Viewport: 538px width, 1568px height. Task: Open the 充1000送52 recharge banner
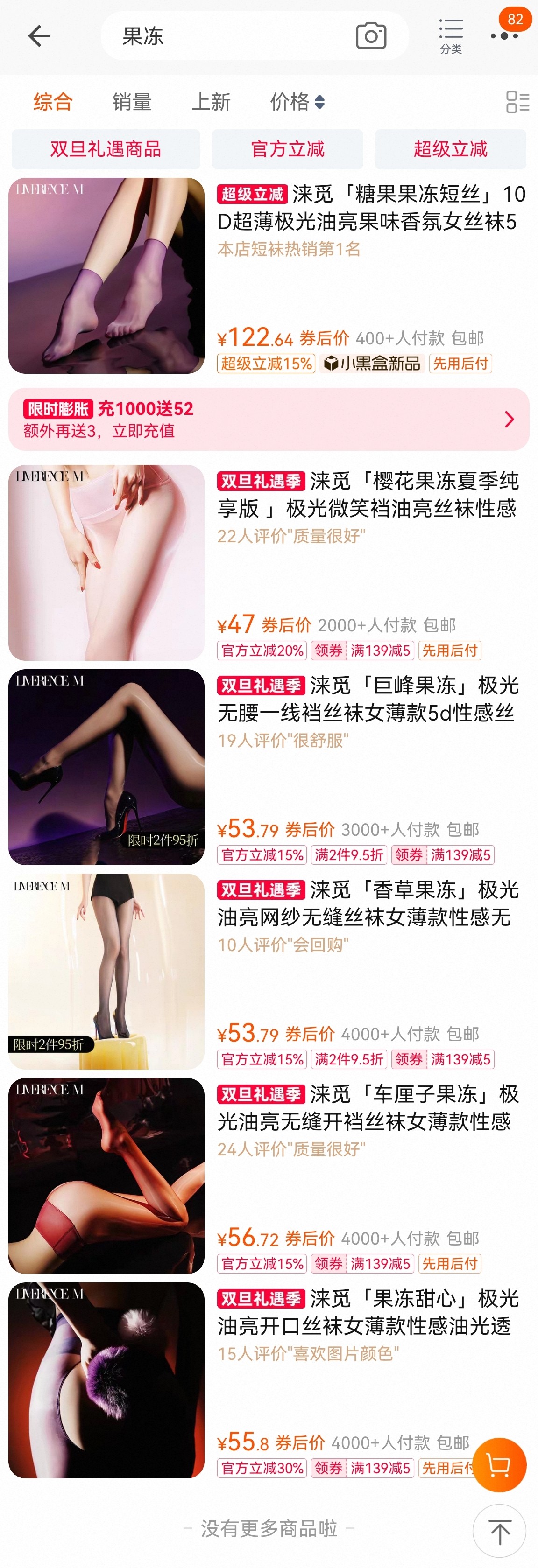click(x=268, y=419)
